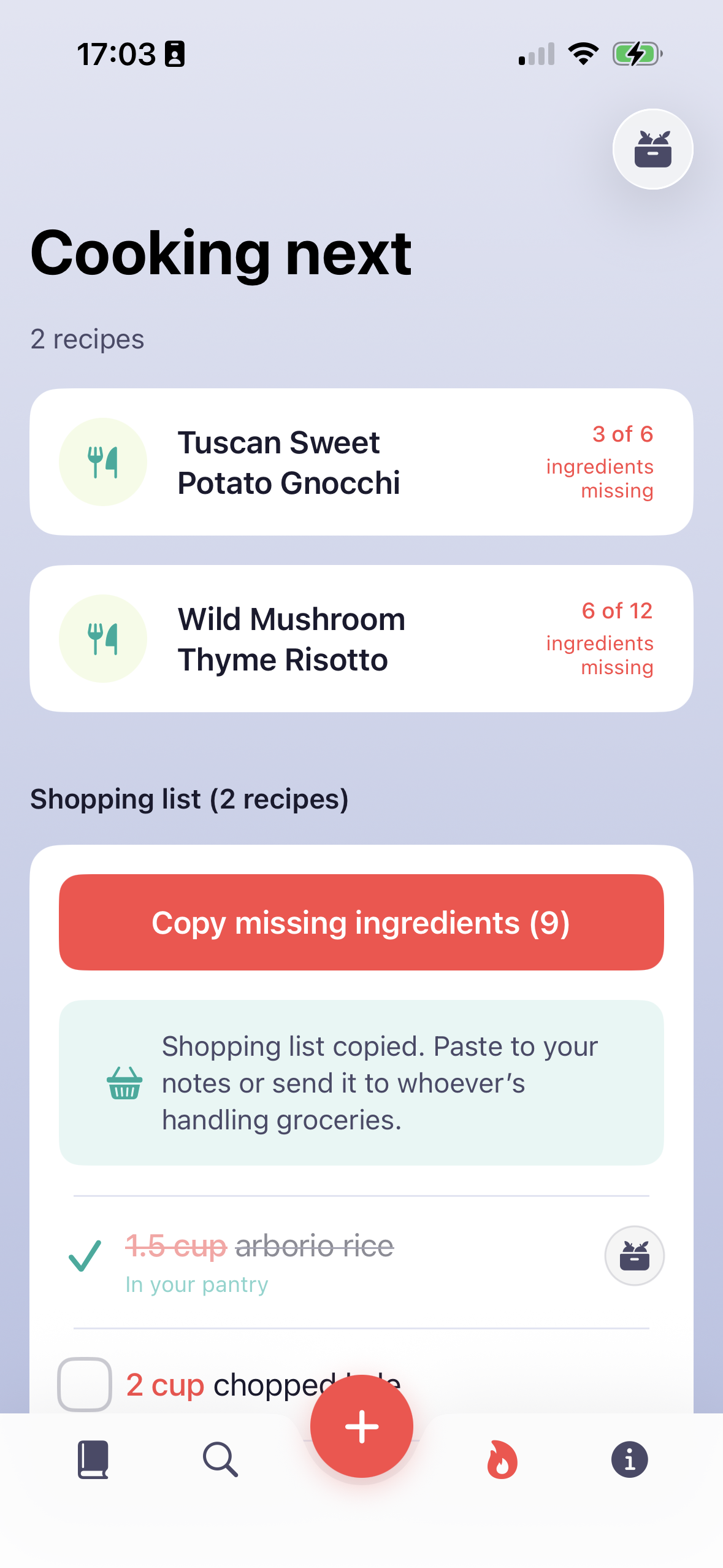Image resolution: width=723 pixels, height=1568 pixels.
Task: Tap the red plus button to add a recipe
Action: pos(361,1426)
